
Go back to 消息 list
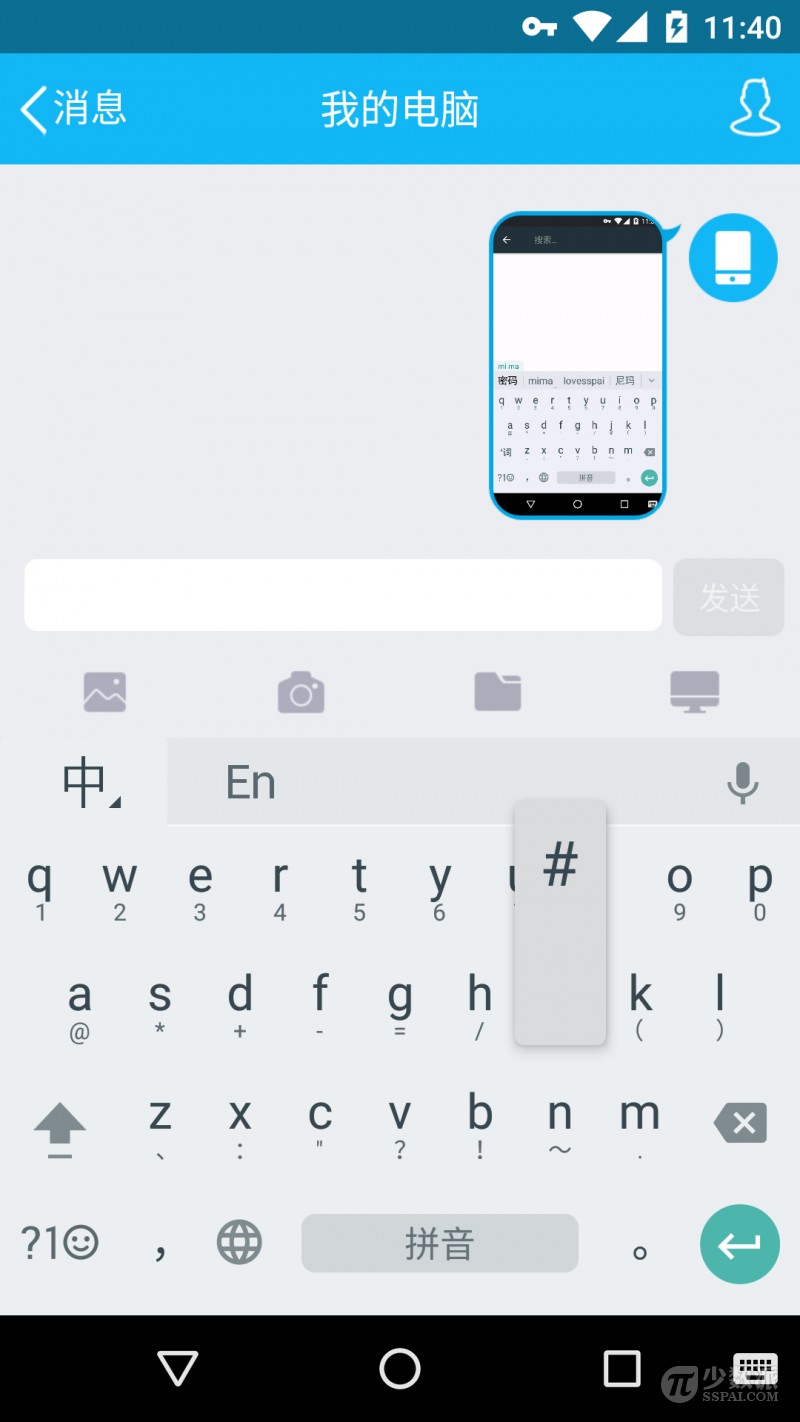tap(73, 108)
